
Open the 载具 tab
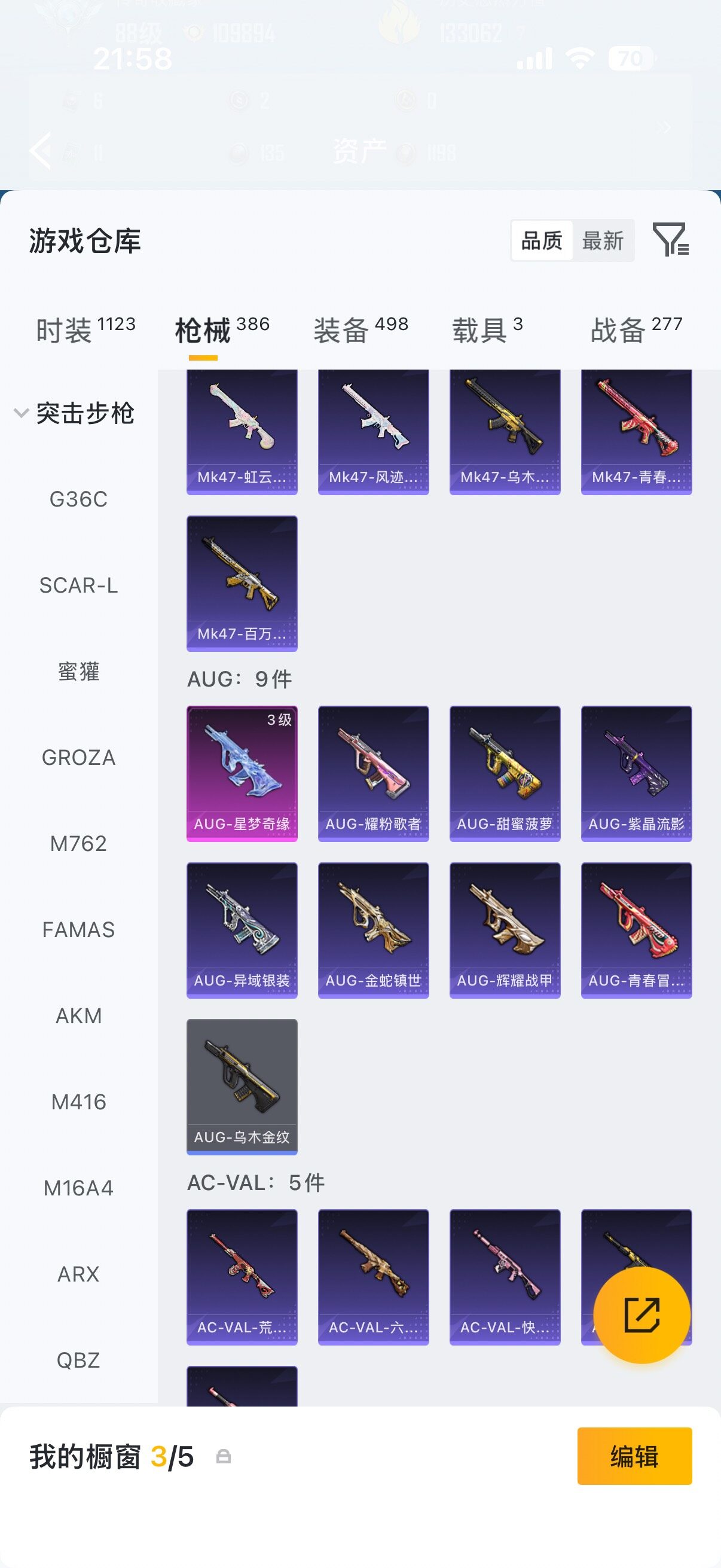[487, 330]
